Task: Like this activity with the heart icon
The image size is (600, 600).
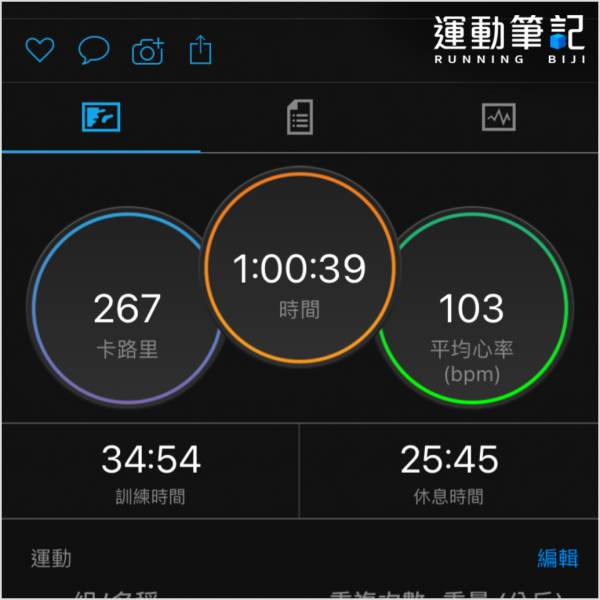Action: (x=40, y=50)
